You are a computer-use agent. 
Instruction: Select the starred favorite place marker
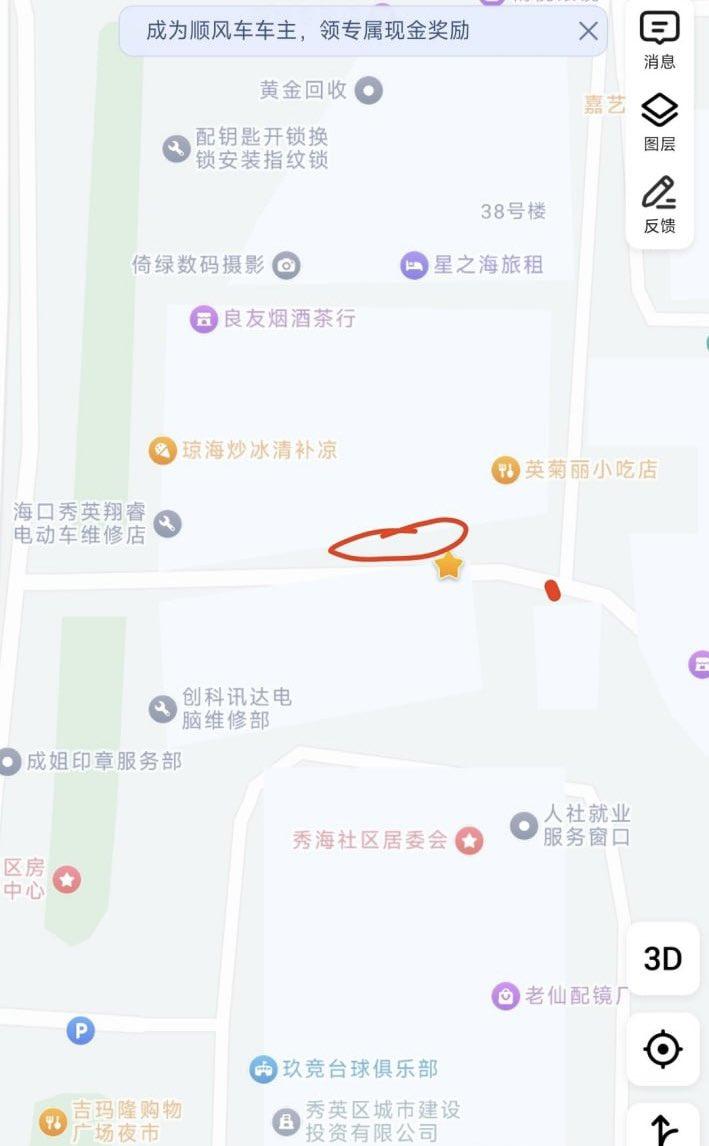tap(449, 566)
